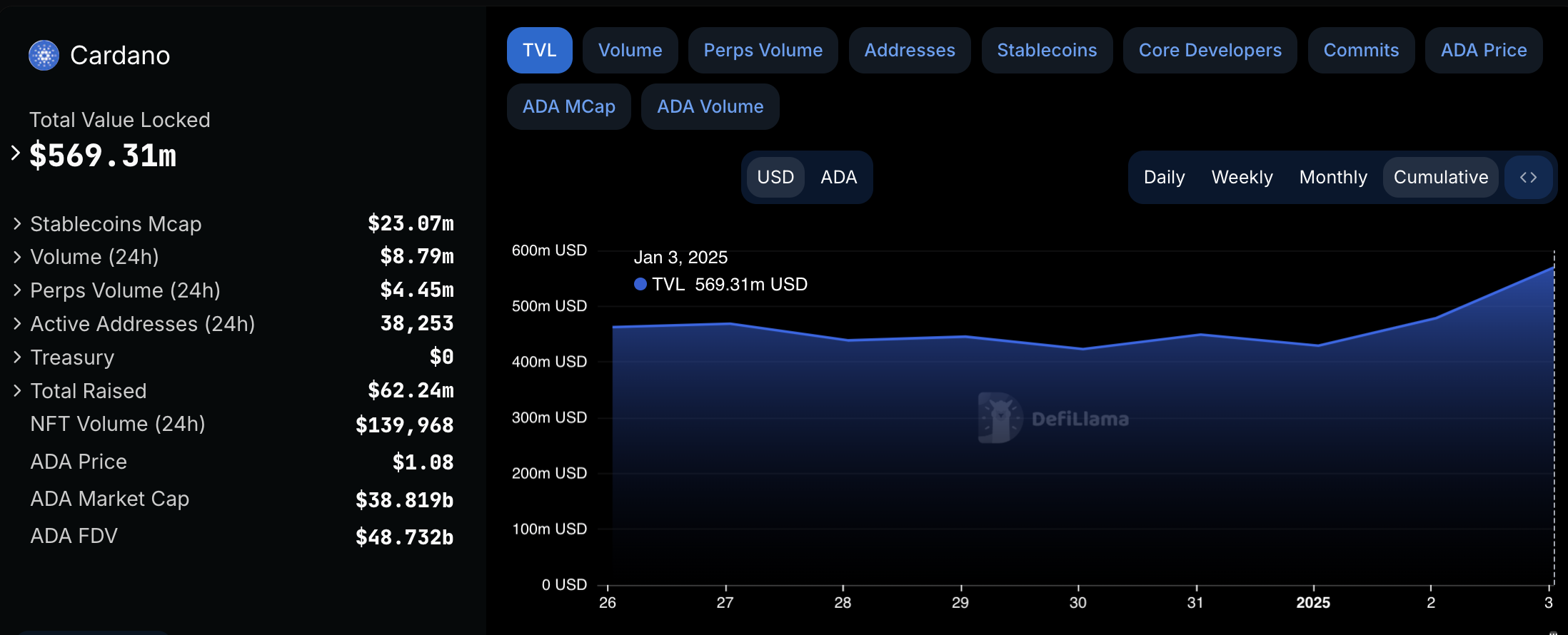Viewport: 1568px width, 635px height.
Task: Select USD denomination
Action: [x=775, y=177]
